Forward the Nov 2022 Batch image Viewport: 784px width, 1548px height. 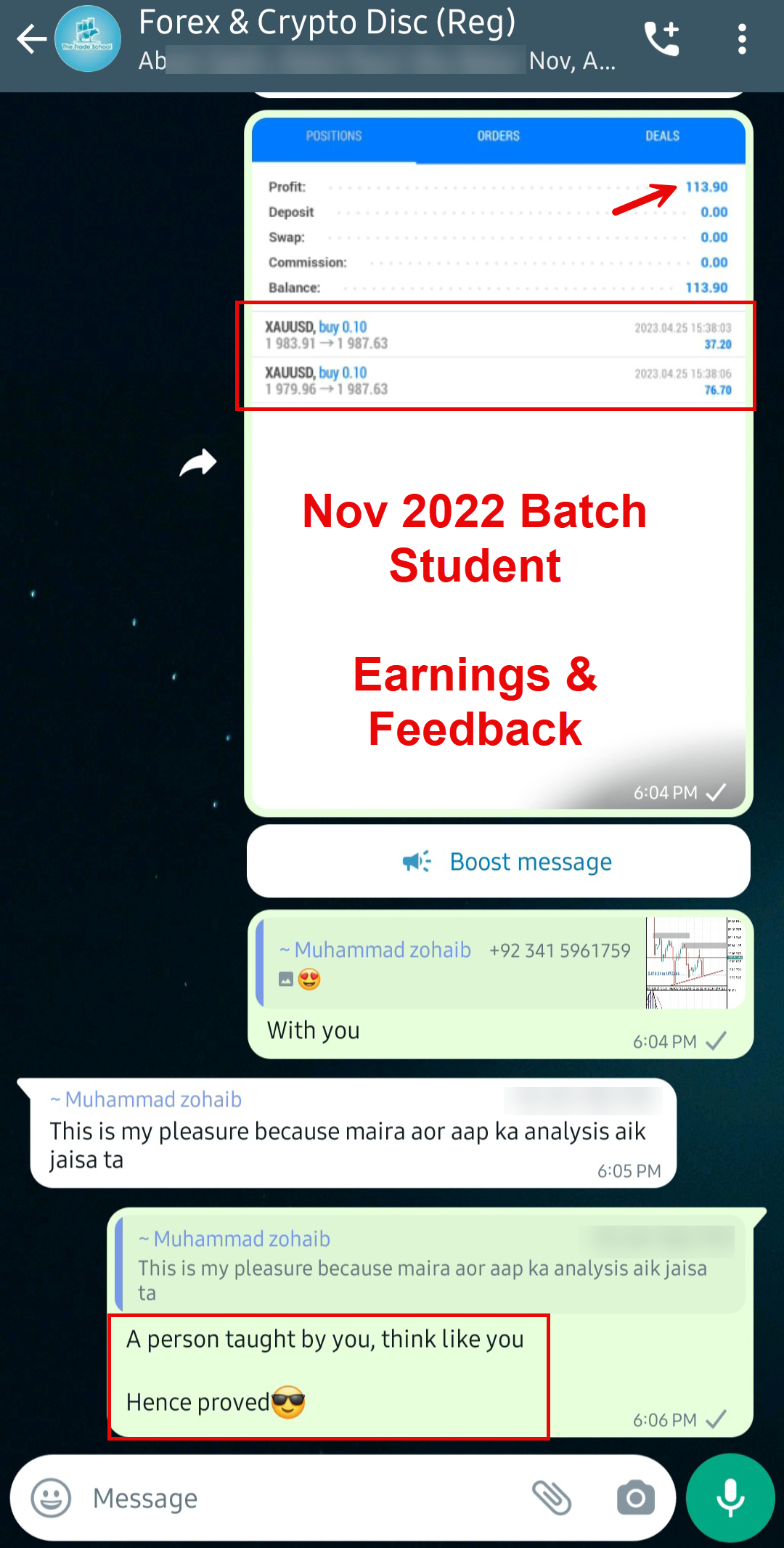click(x=198, y=463)
